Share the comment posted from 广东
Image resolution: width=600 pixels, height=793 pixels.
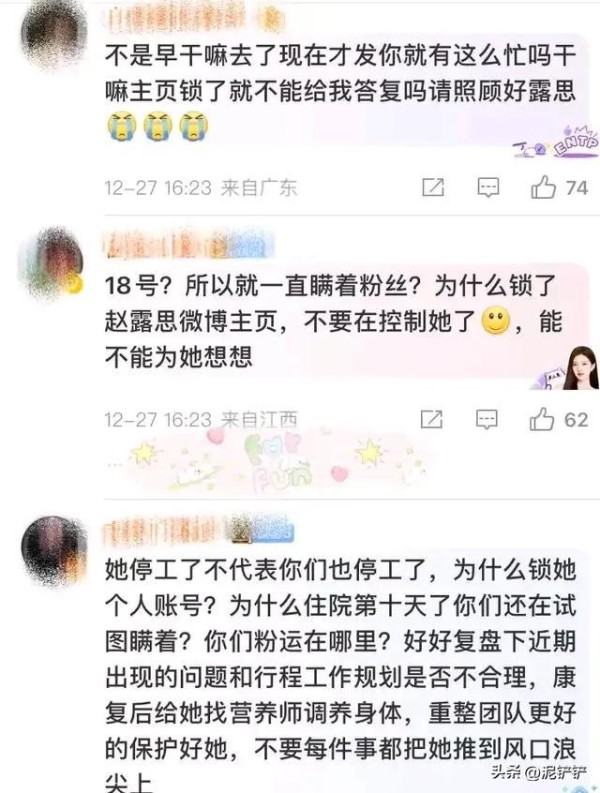pos(433,187)
